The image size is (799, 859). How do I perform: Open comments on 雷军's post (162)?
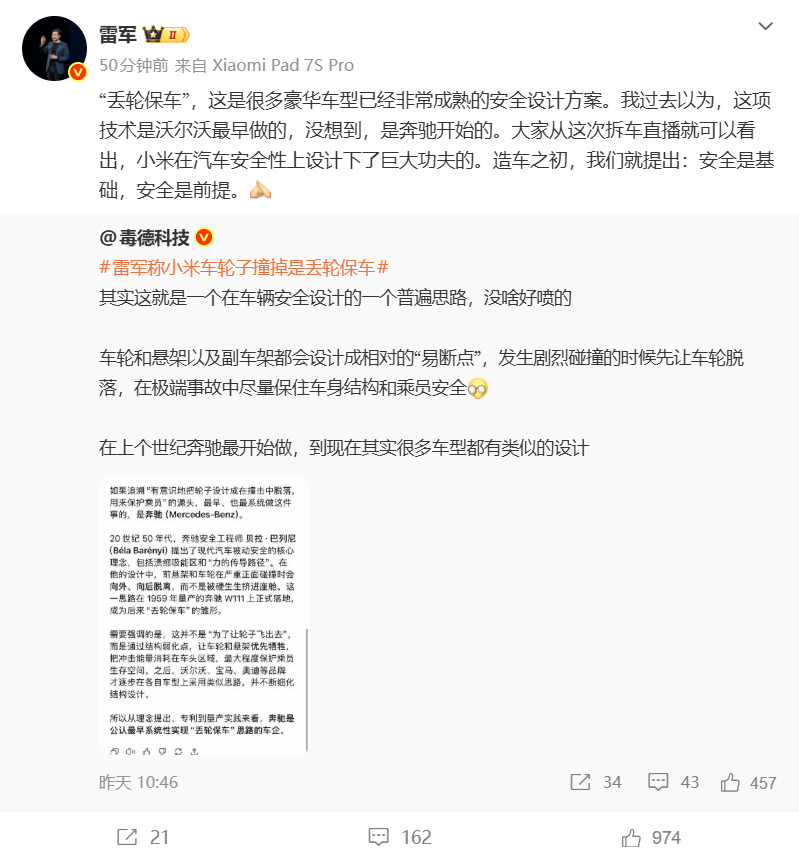[x=399, y=837]
